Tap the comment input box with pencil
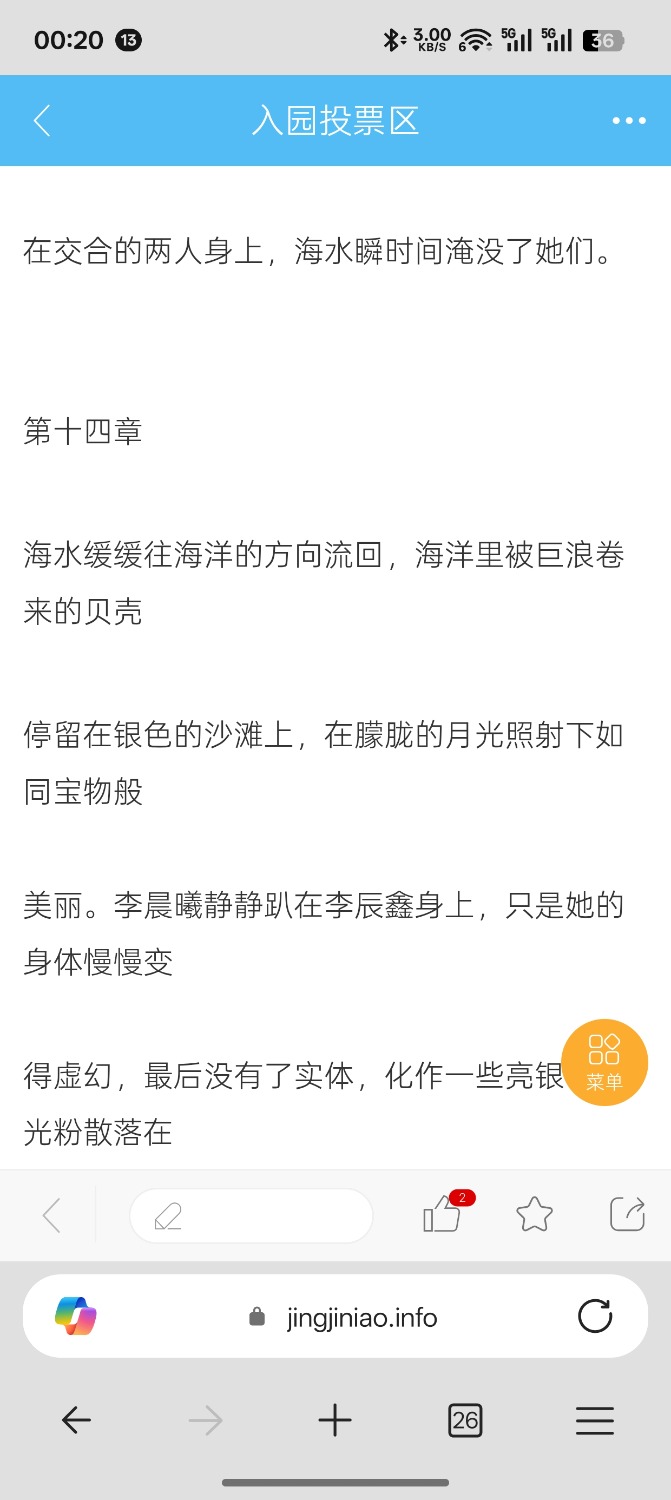 point(251,1216)
